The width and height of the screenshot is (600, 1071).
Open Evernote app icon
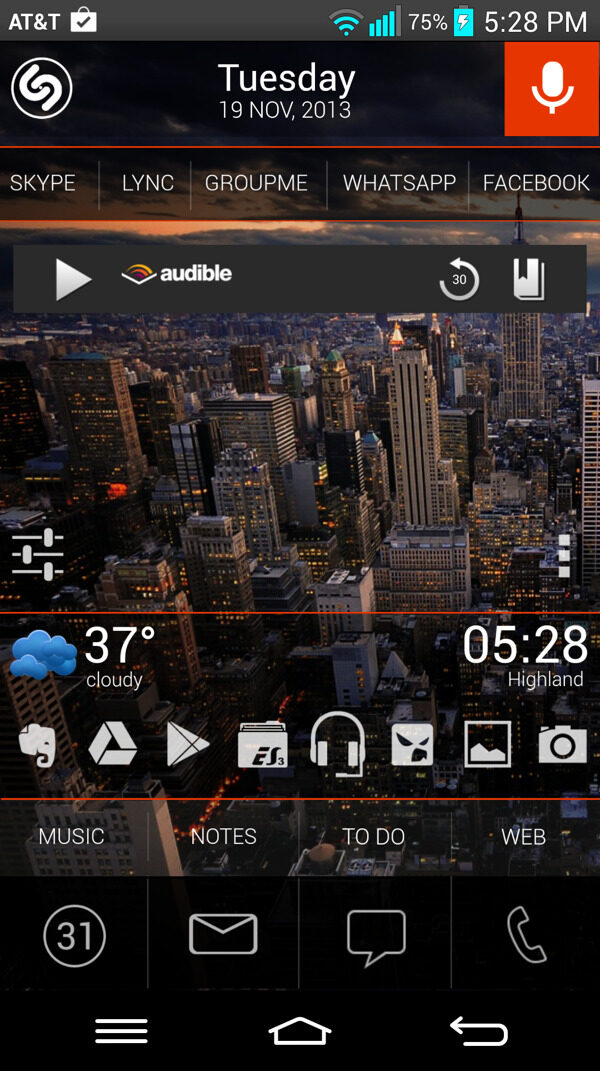tap(38, 745)
